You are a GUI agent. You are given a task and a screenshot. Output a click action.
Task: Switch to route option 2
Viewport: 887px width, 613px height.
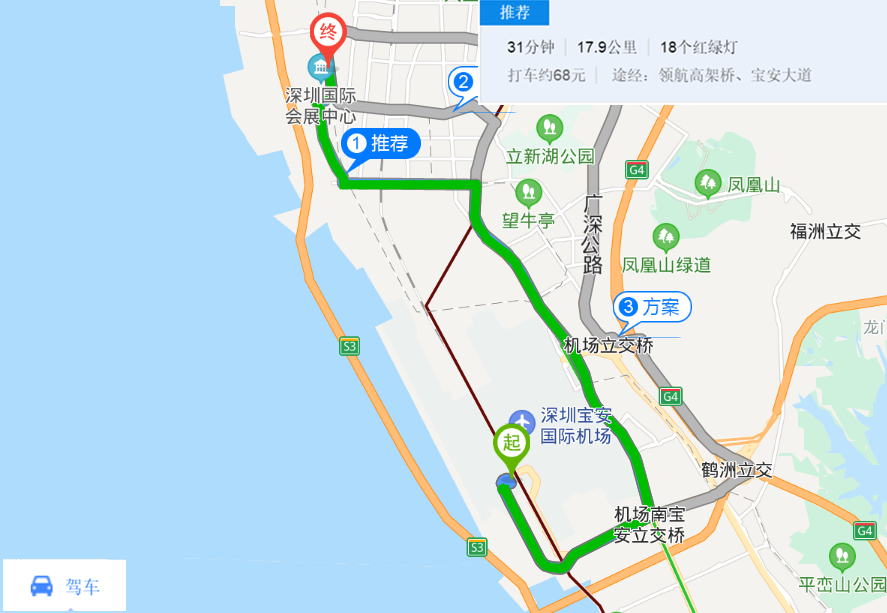click(463, 82)
